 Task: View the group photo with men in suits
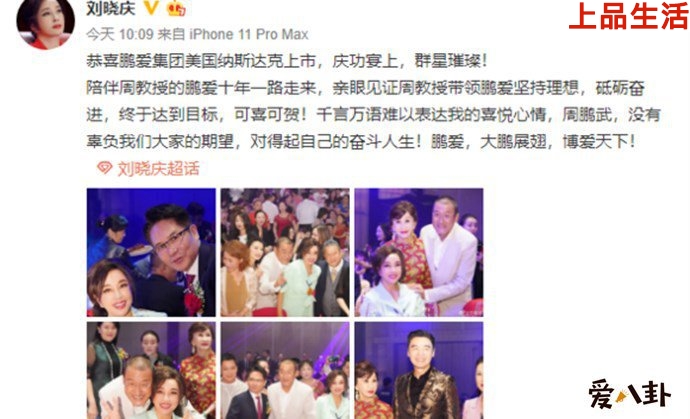click(x=285, y=370)
